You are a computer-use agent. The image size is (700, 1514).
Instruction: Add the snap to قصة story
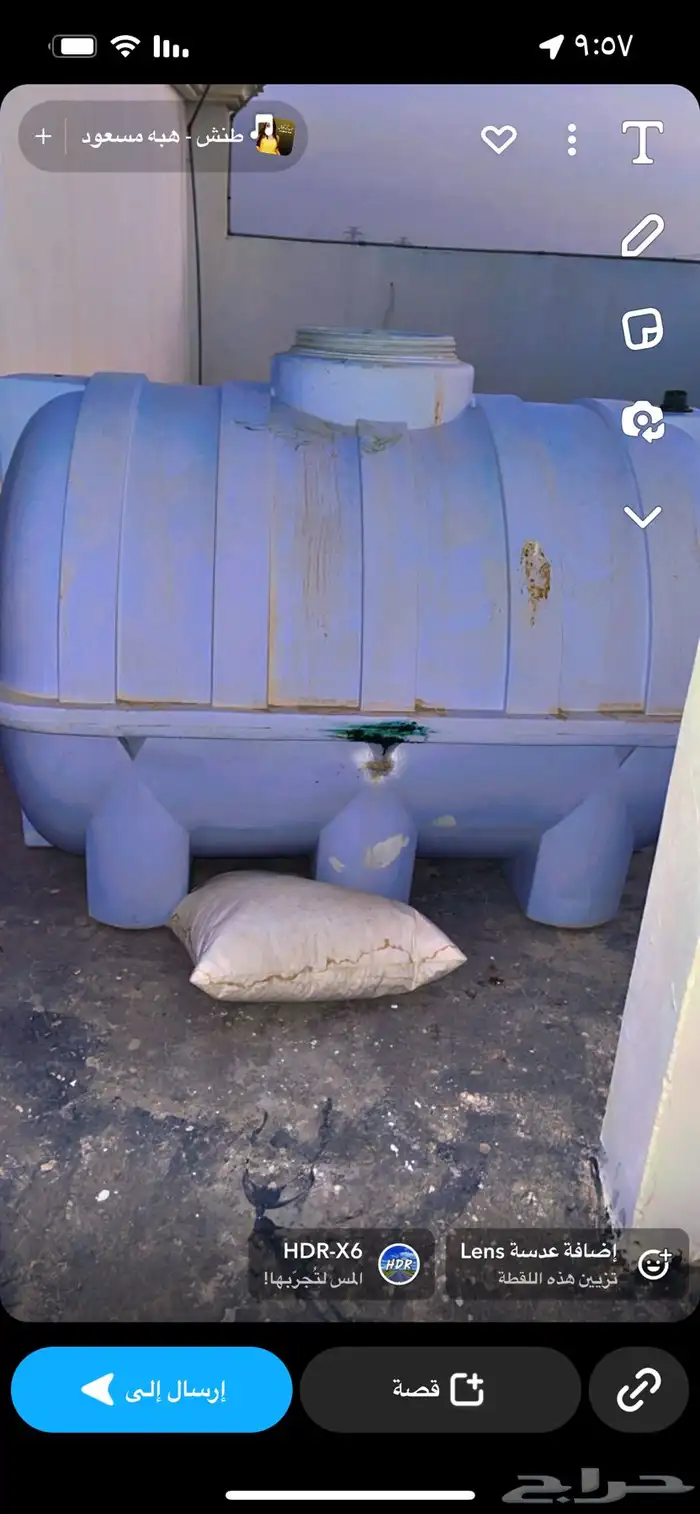440,1390
